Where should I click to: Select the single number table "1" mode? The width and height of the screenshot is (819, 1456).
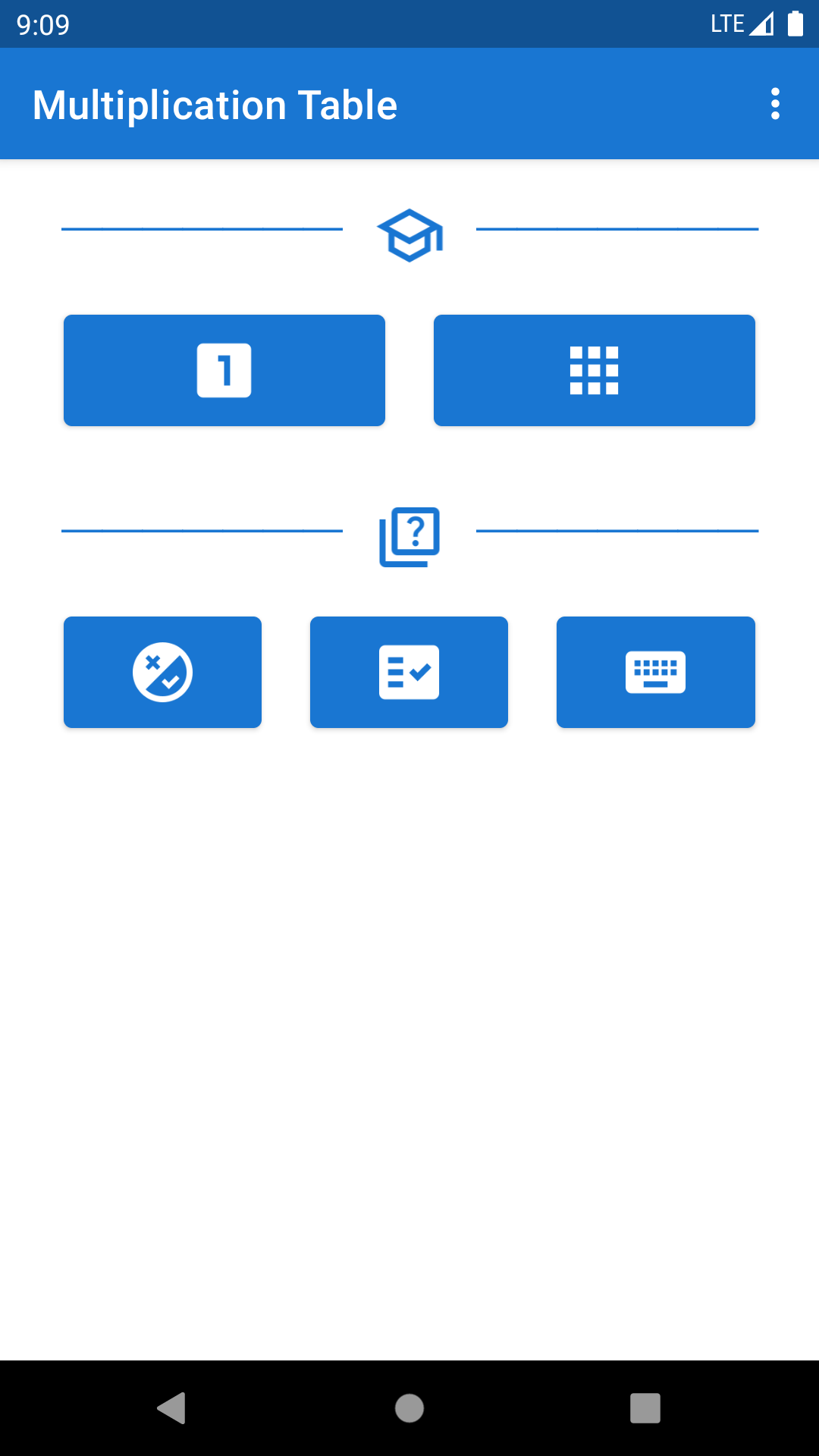pos(224,369)
